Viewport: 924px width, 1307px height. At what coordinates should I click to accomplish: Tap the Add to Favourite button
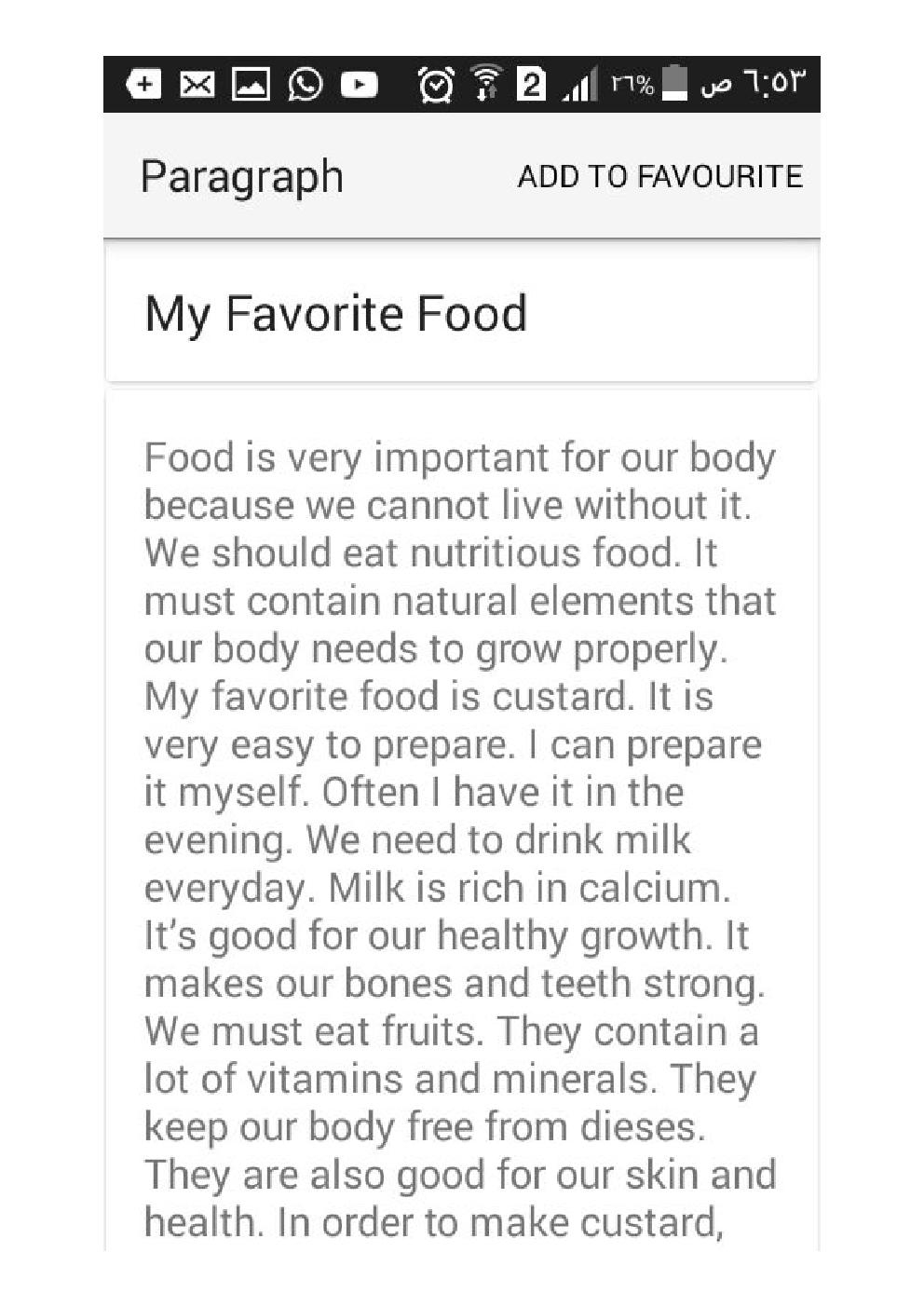click(x=659, y=176)
